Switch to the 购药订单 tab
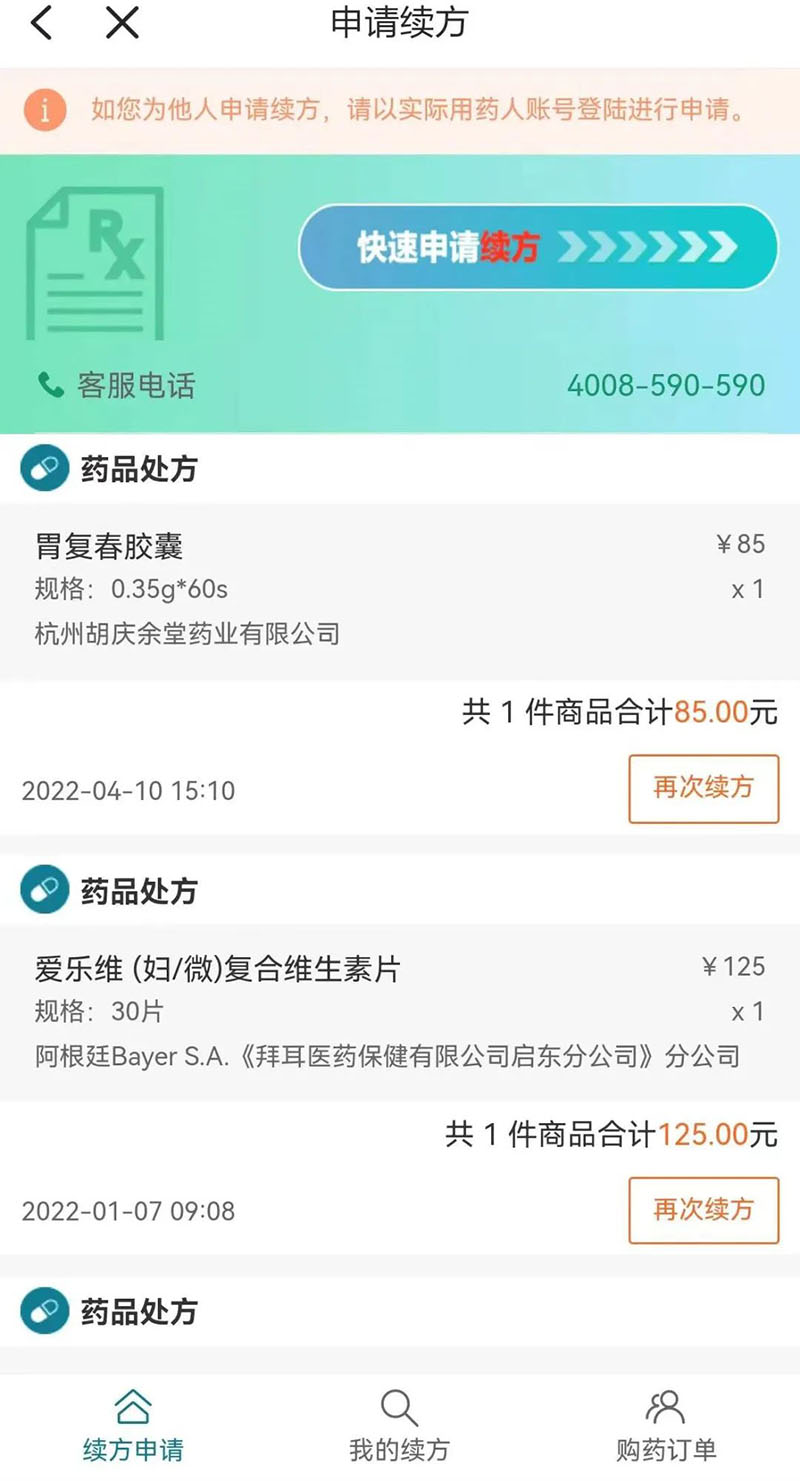The height and width of the screenshot is (1481, 800). [666, 1425]
